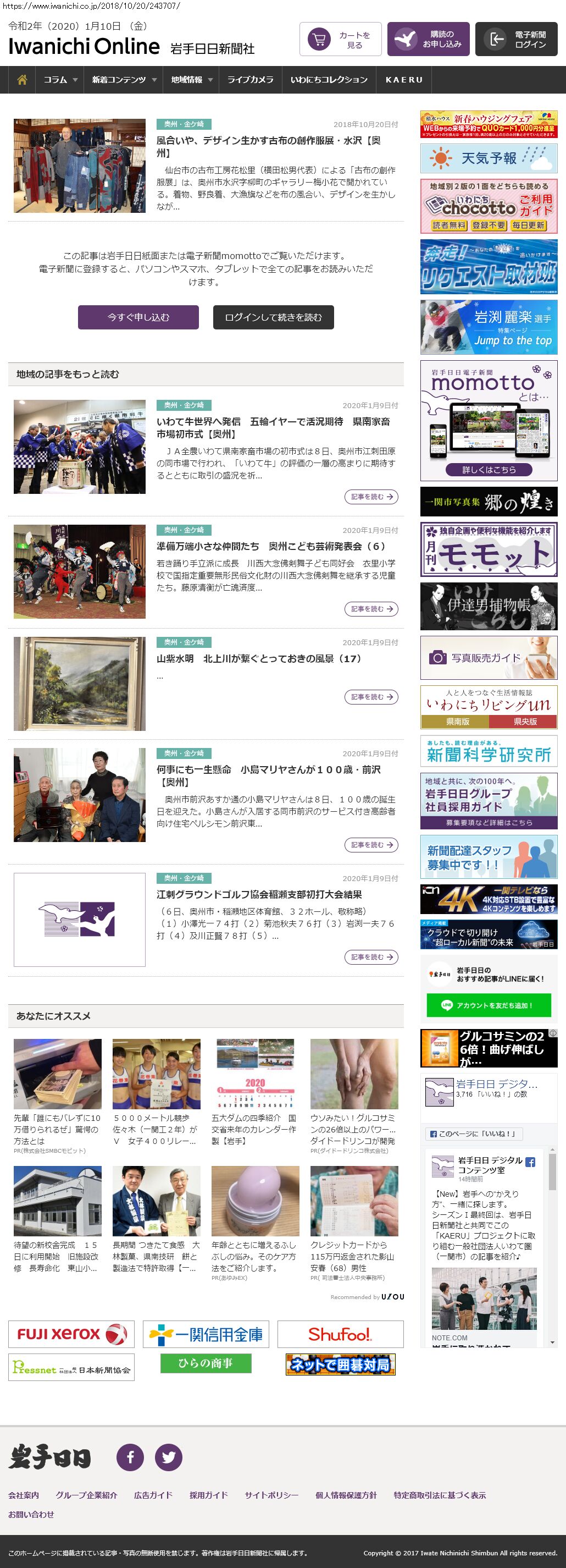This screenshot has width=566, height=1568.
Task: Open the home icon in navigation bar
Action: tap(22, 80)
